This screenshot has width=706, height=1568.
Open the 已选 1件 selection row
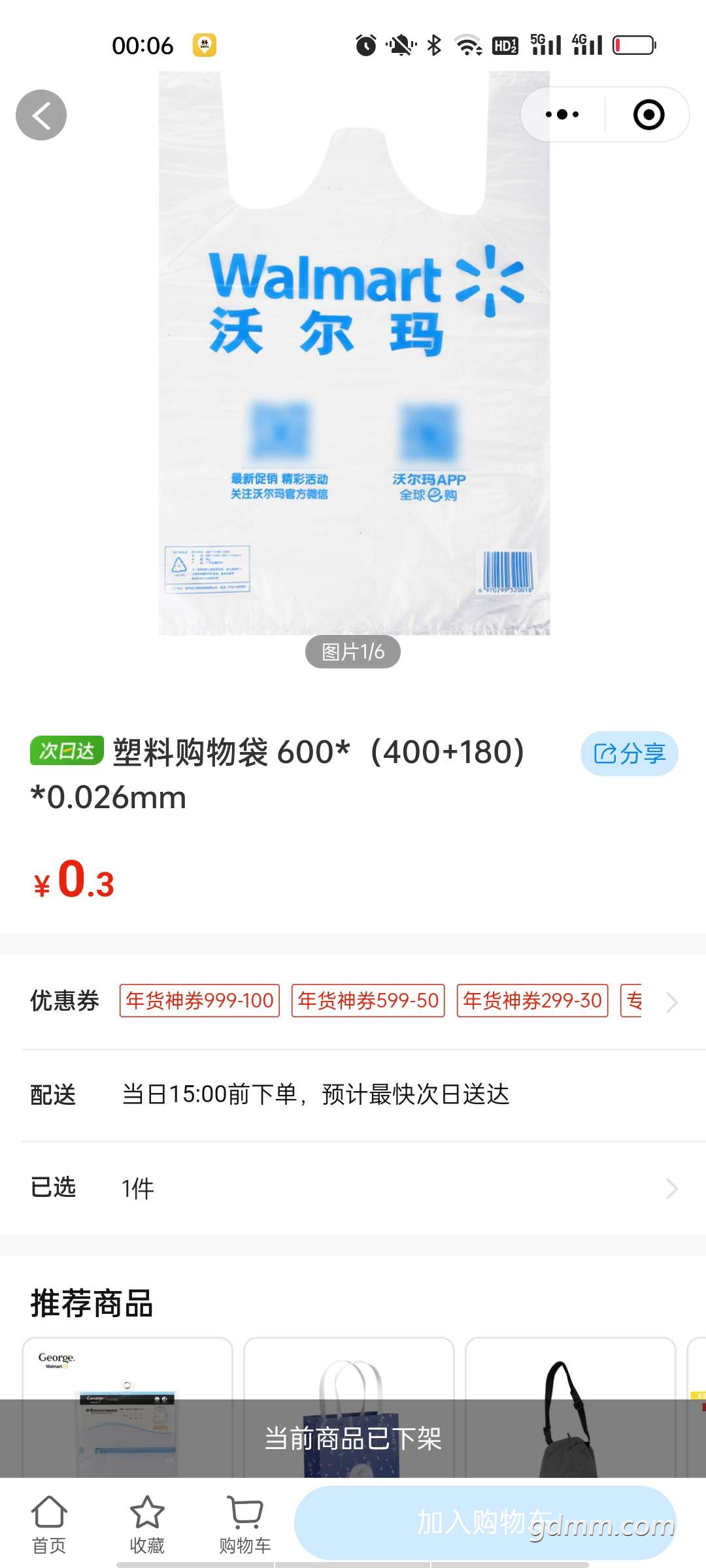353,1188
